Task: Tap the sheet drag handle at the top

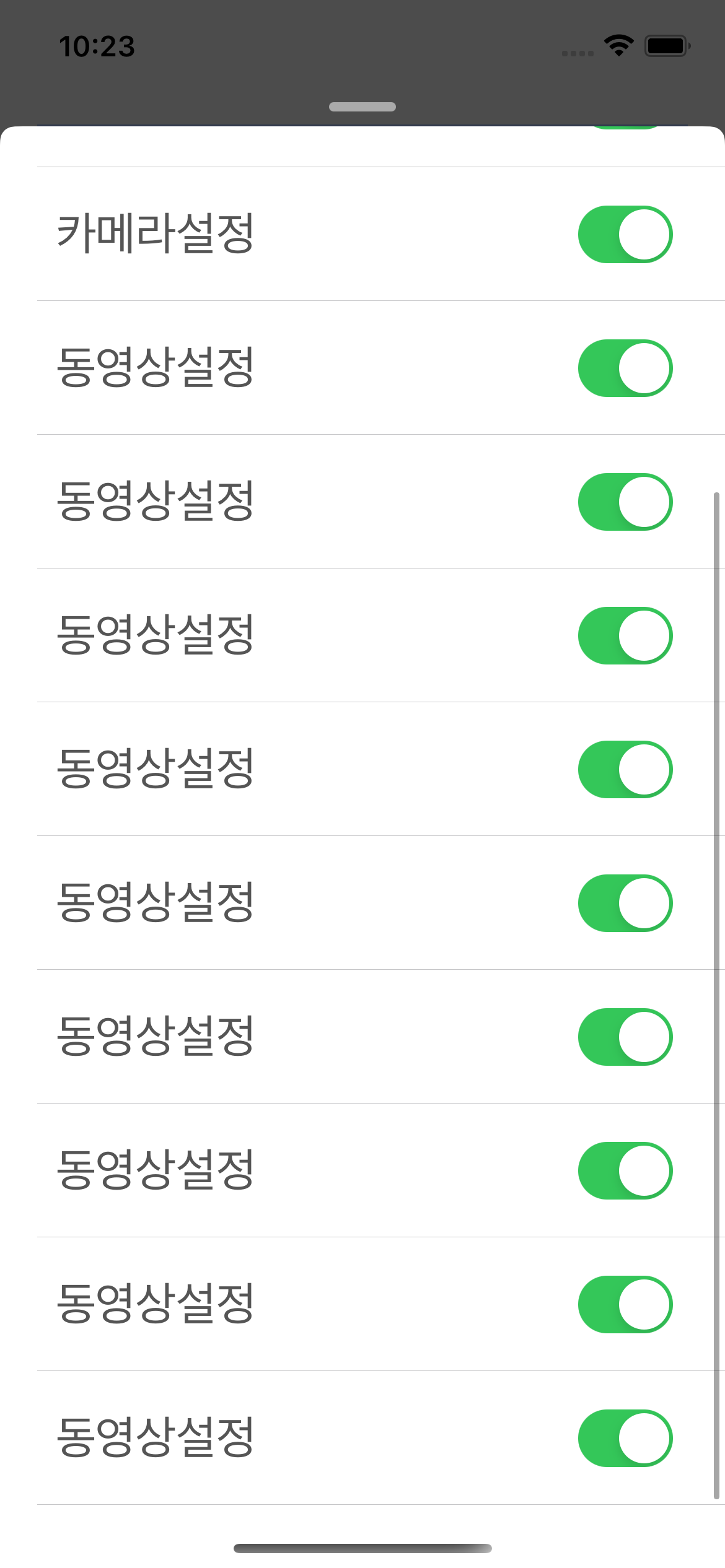Action: pos(362,107)
